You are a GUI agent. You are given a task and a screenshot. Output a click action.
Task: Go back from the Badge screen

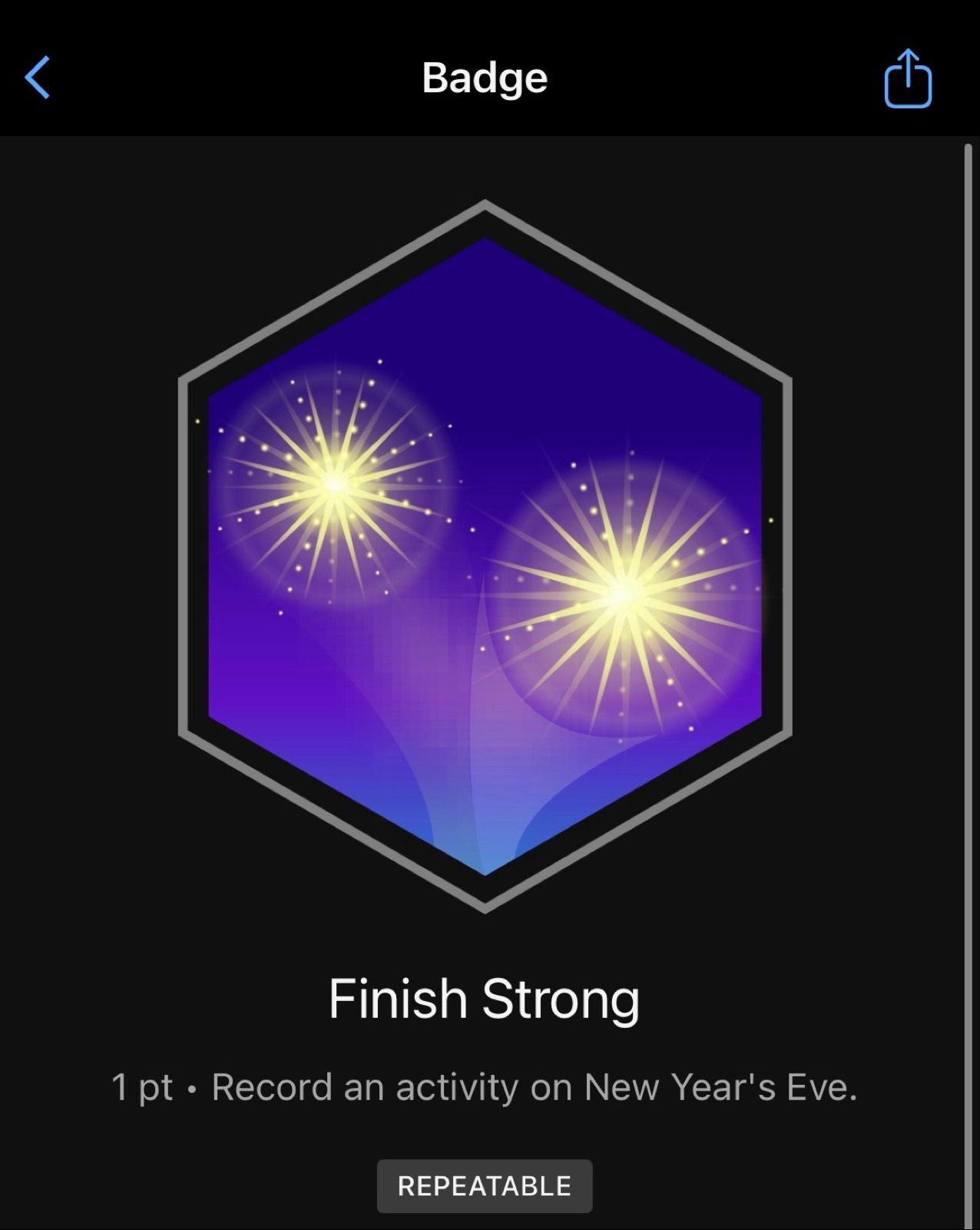38,78
